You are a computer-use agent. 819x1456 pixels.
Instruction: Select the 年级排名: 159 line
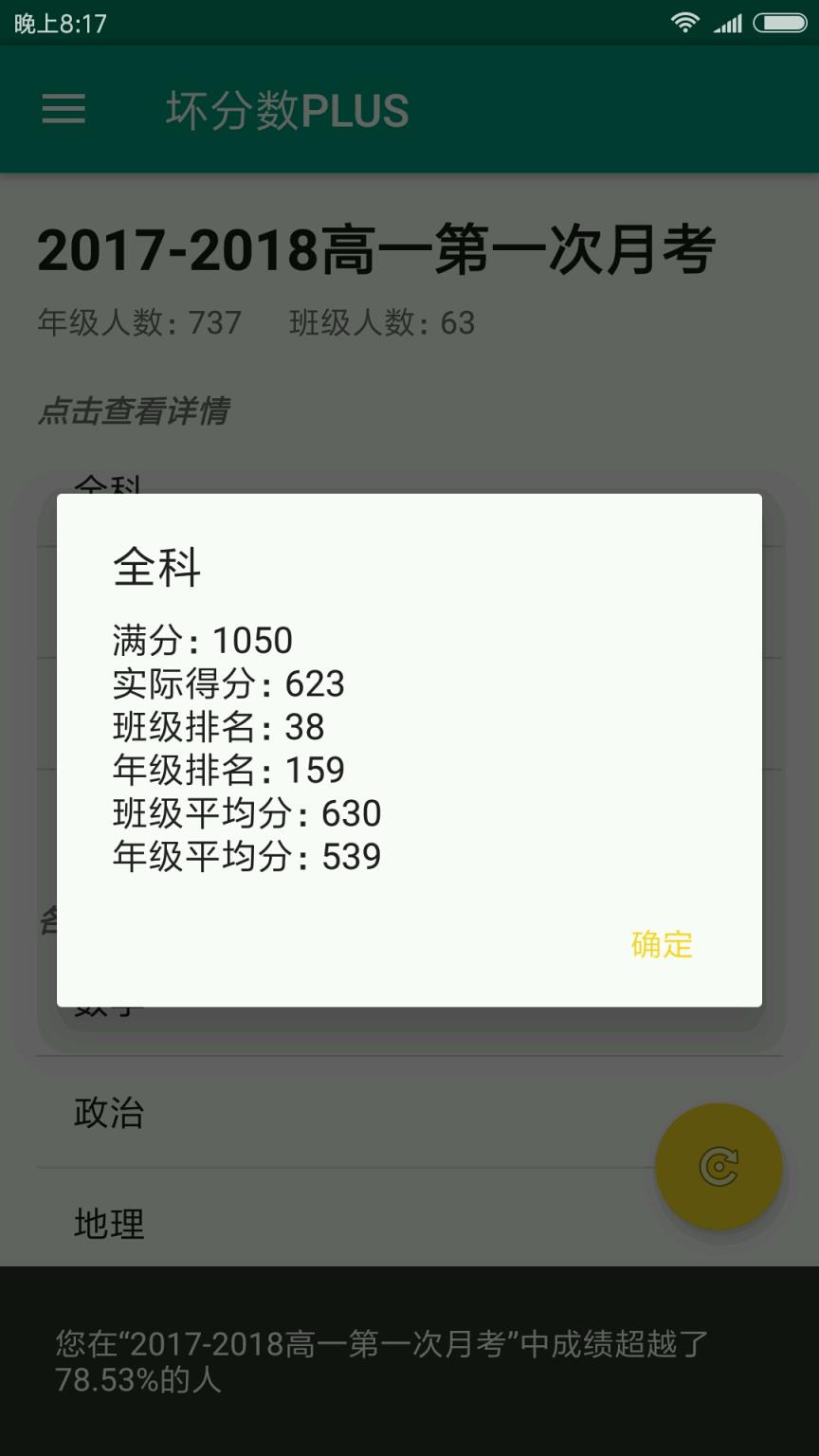227,770
